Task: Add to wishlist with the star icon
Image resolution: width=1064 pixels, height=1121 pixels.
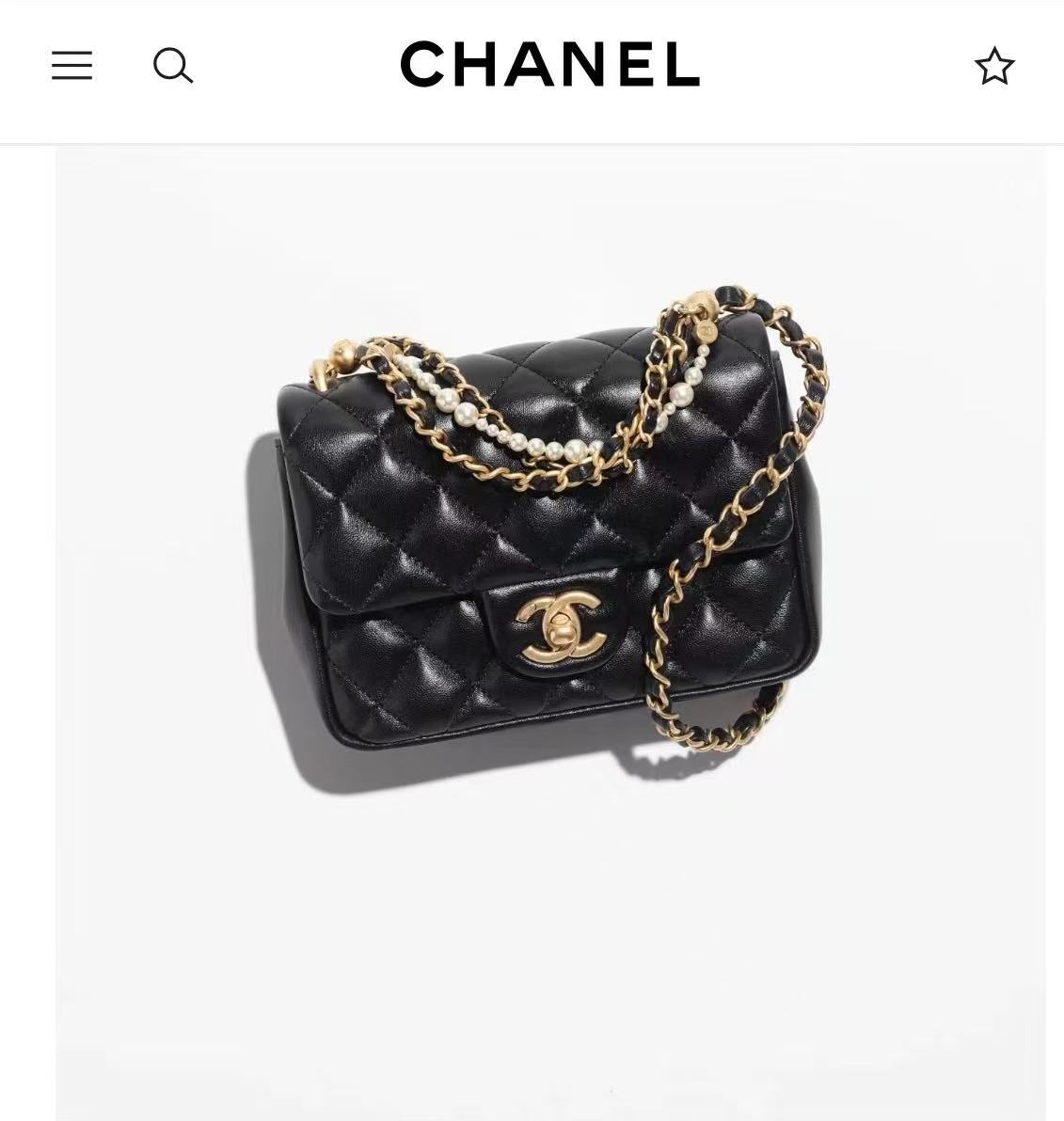Action: point(994,67)
